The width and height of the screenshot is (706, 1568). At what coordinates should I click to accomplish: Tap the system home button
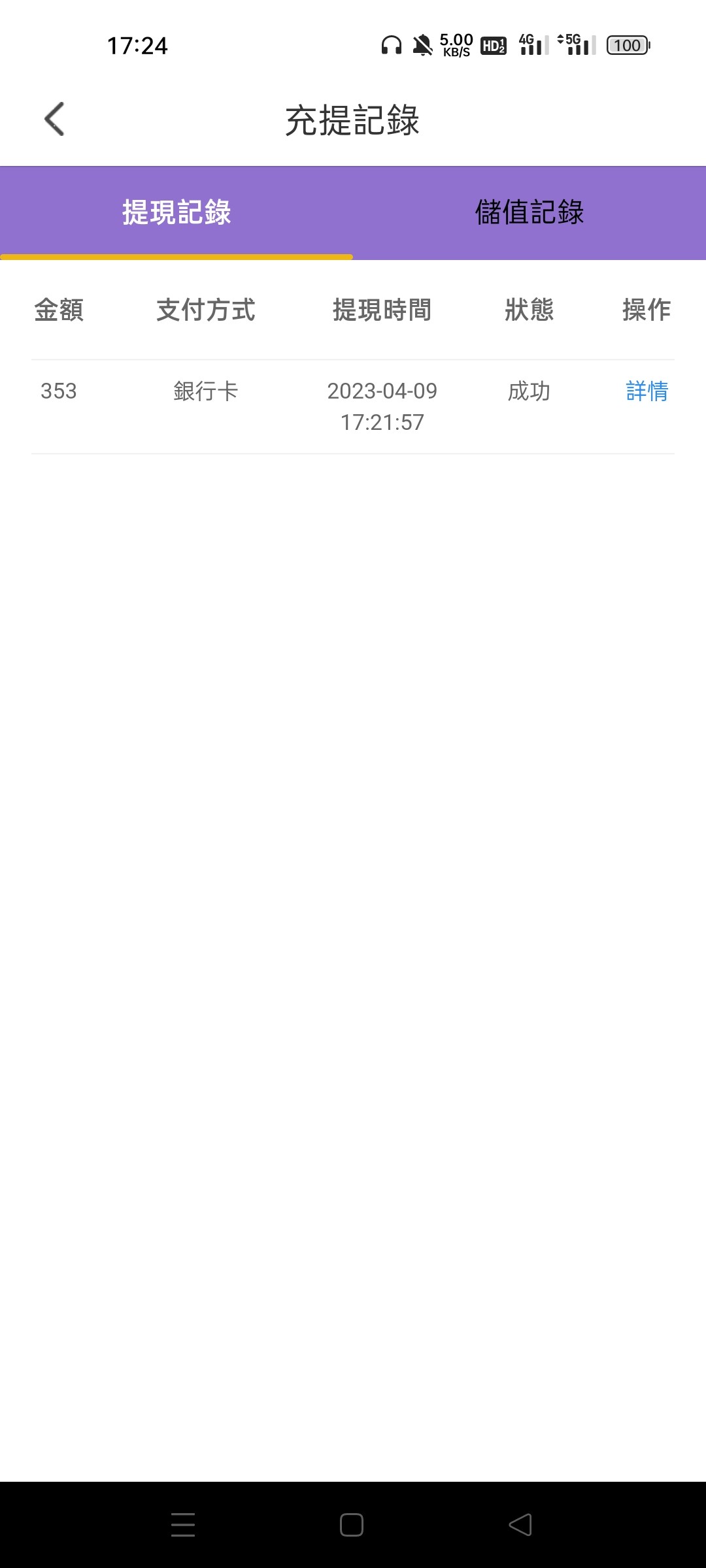tap(352, 1525)
